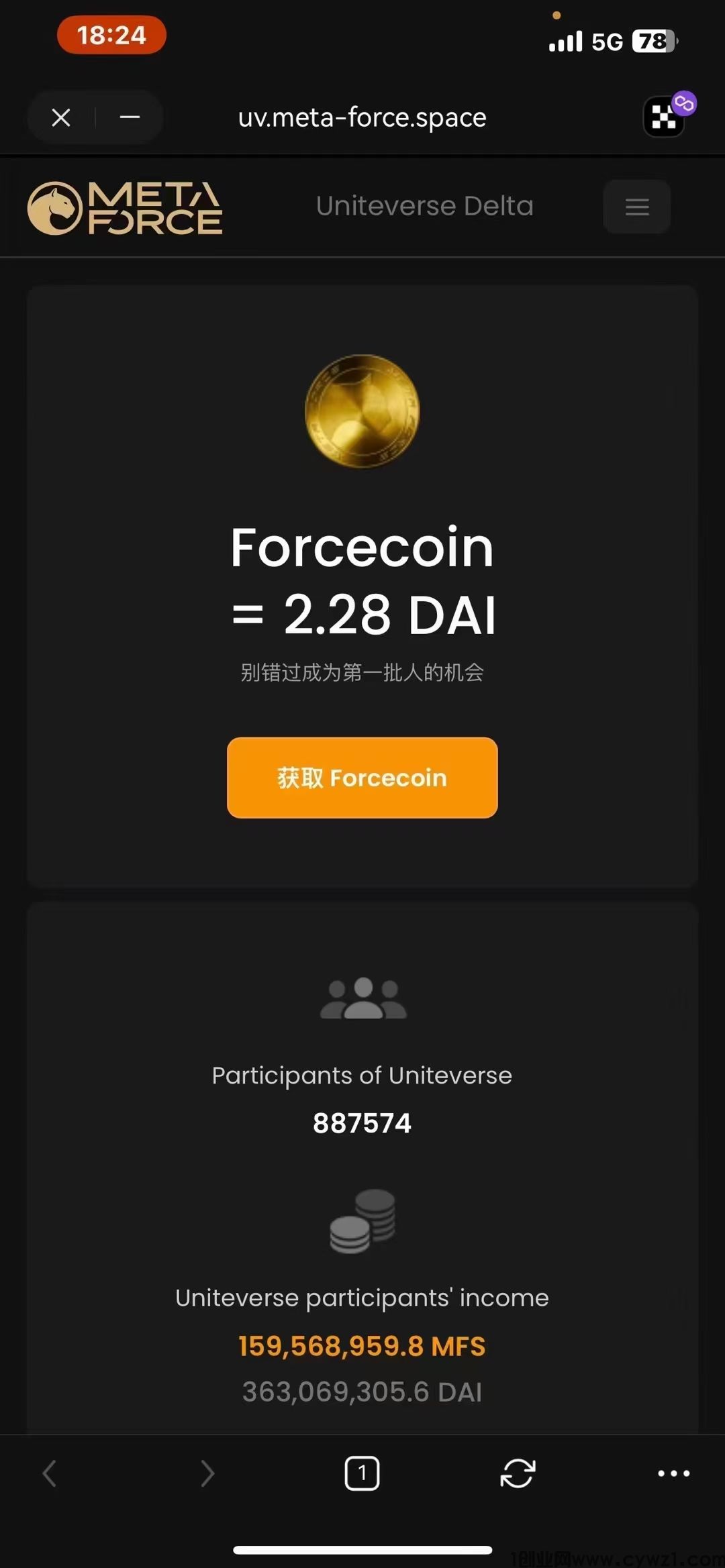Screen dimensions: 725x1568
Task: Reload the current web page
Action: click(x=518, y=1473)
